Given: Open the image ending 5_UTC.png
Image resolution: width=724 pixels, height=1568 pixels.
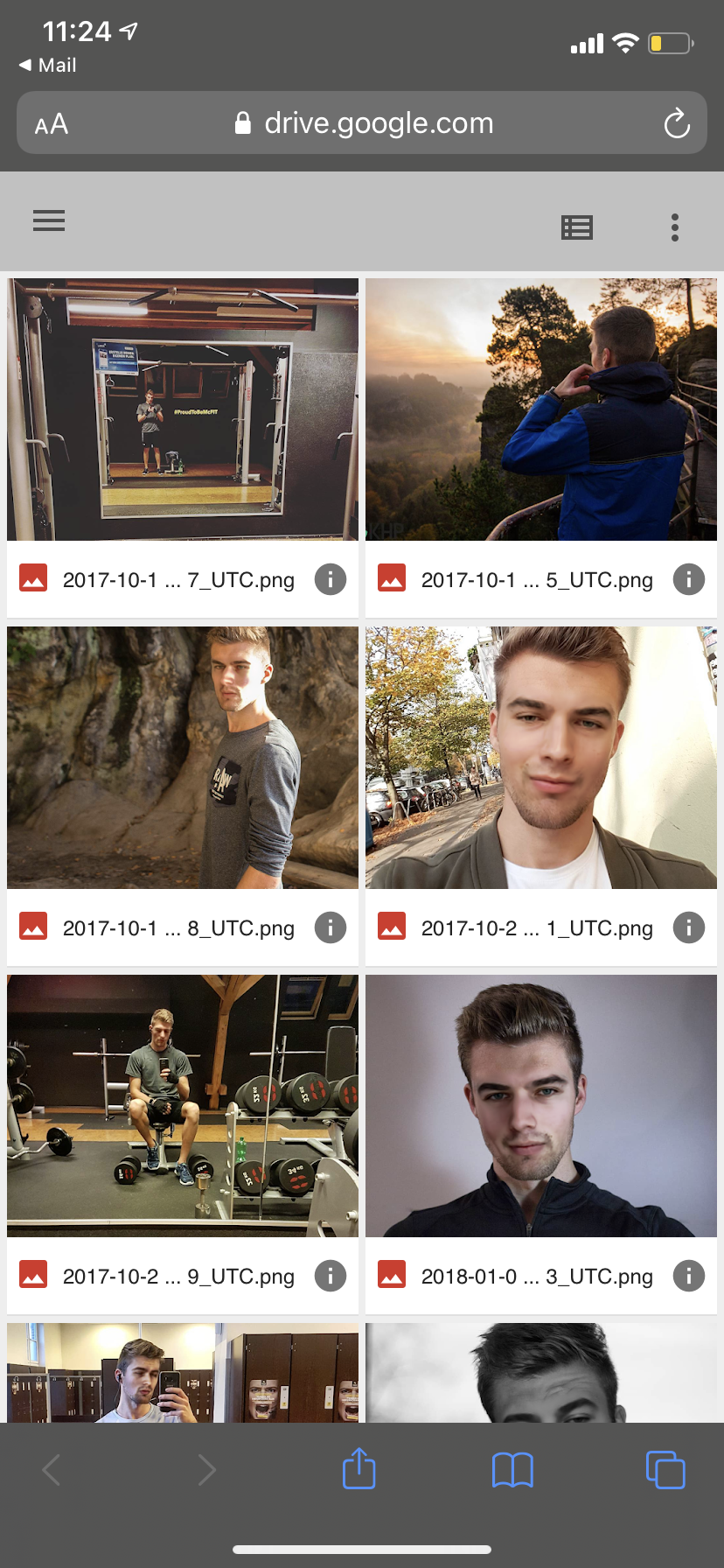Looking at the screenshot, I should click(541, 409).
